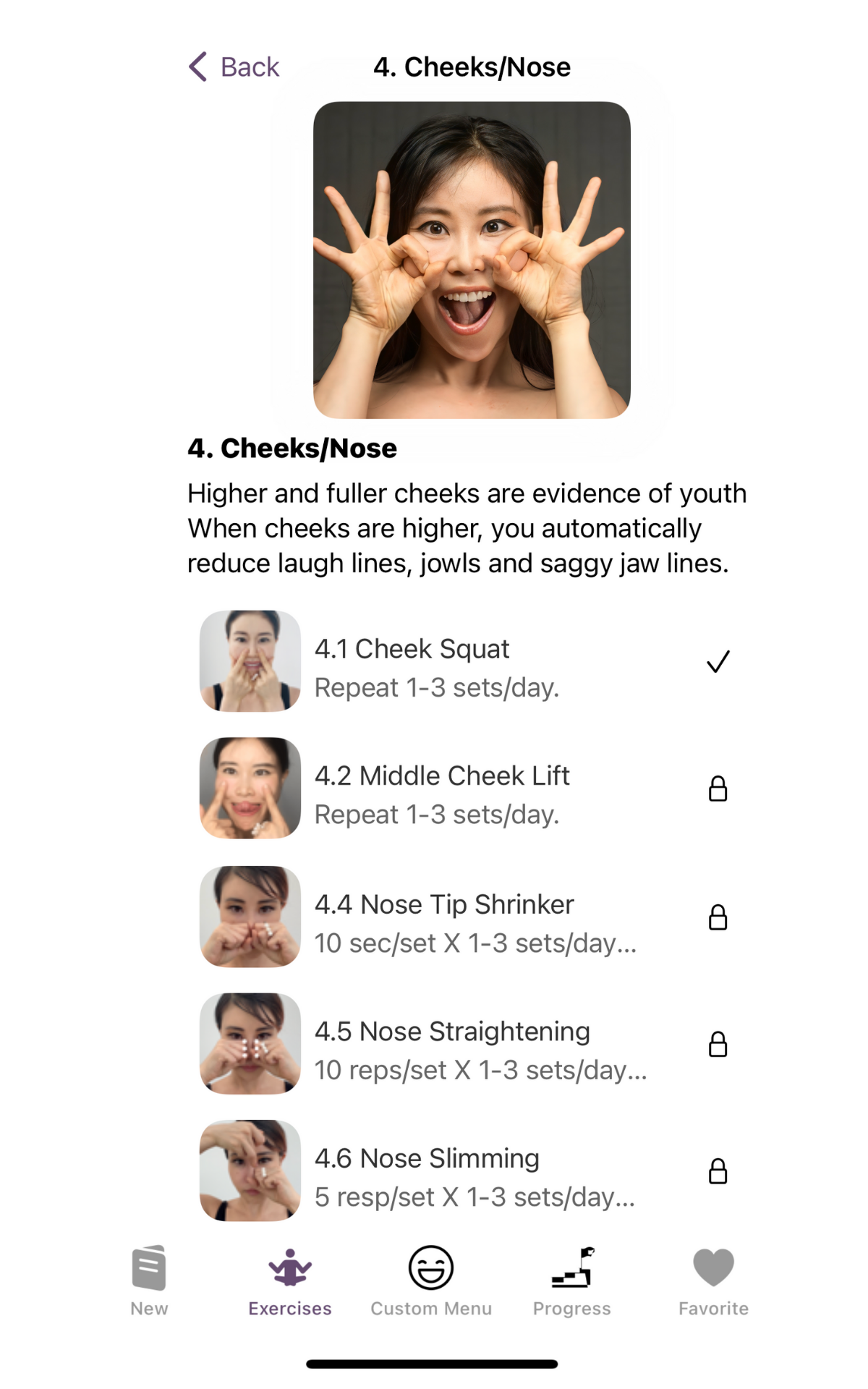The image size is (868, 1389).
Task: Open the Custom Menu tab
Action: (x=431, y=1280)
